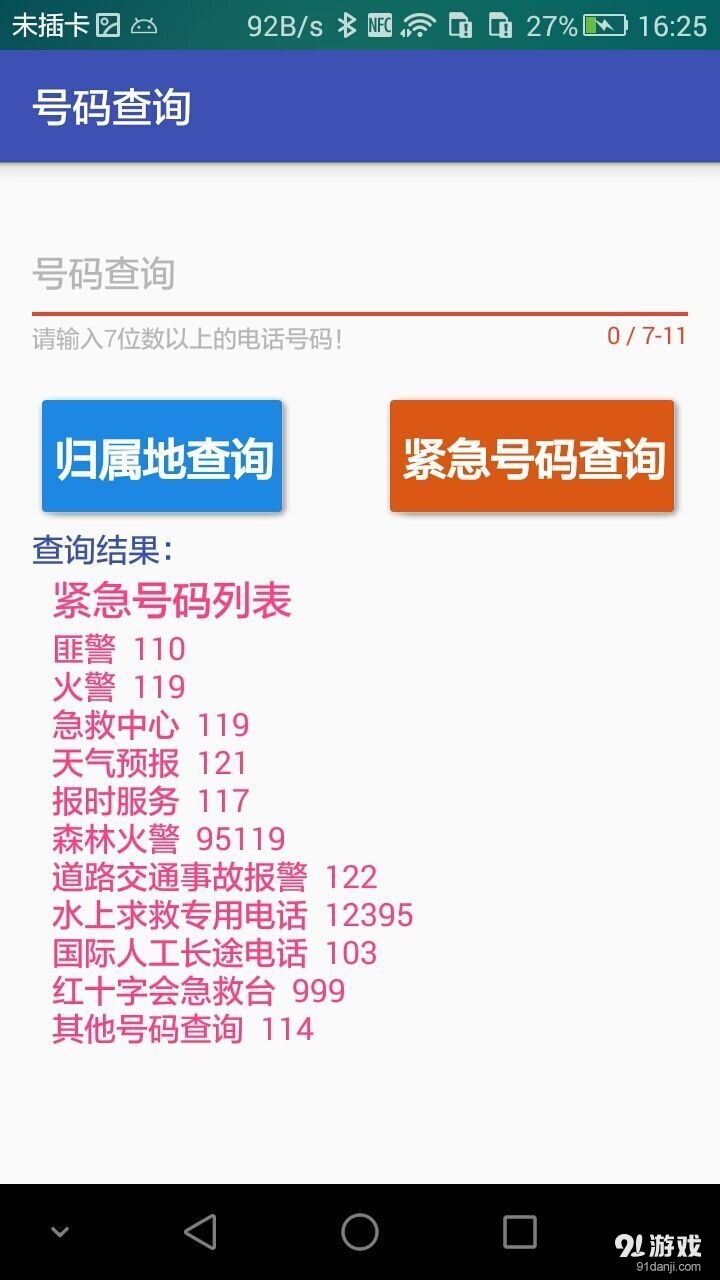Tap the 红十字会急救台 999 entry
Image resolution: width=720 pixels, height=1280 pixels.
198,991
